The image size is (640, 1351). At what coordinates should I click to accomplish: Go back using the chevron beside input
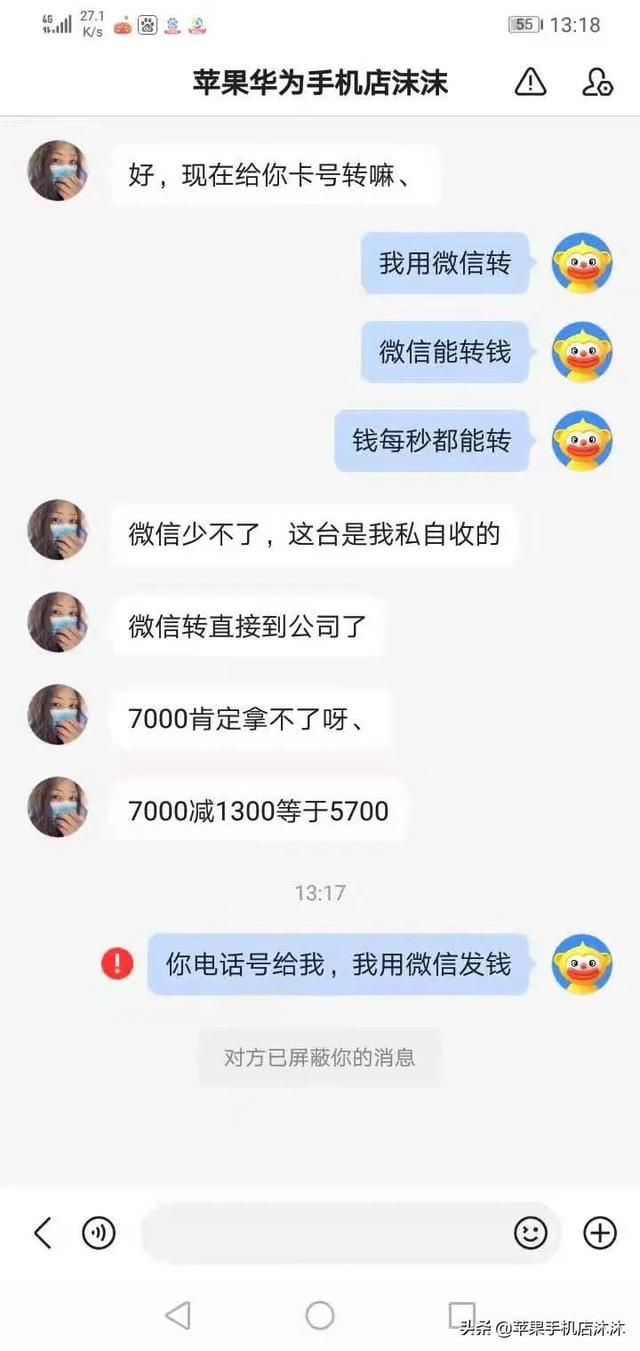pos(42,1233)
